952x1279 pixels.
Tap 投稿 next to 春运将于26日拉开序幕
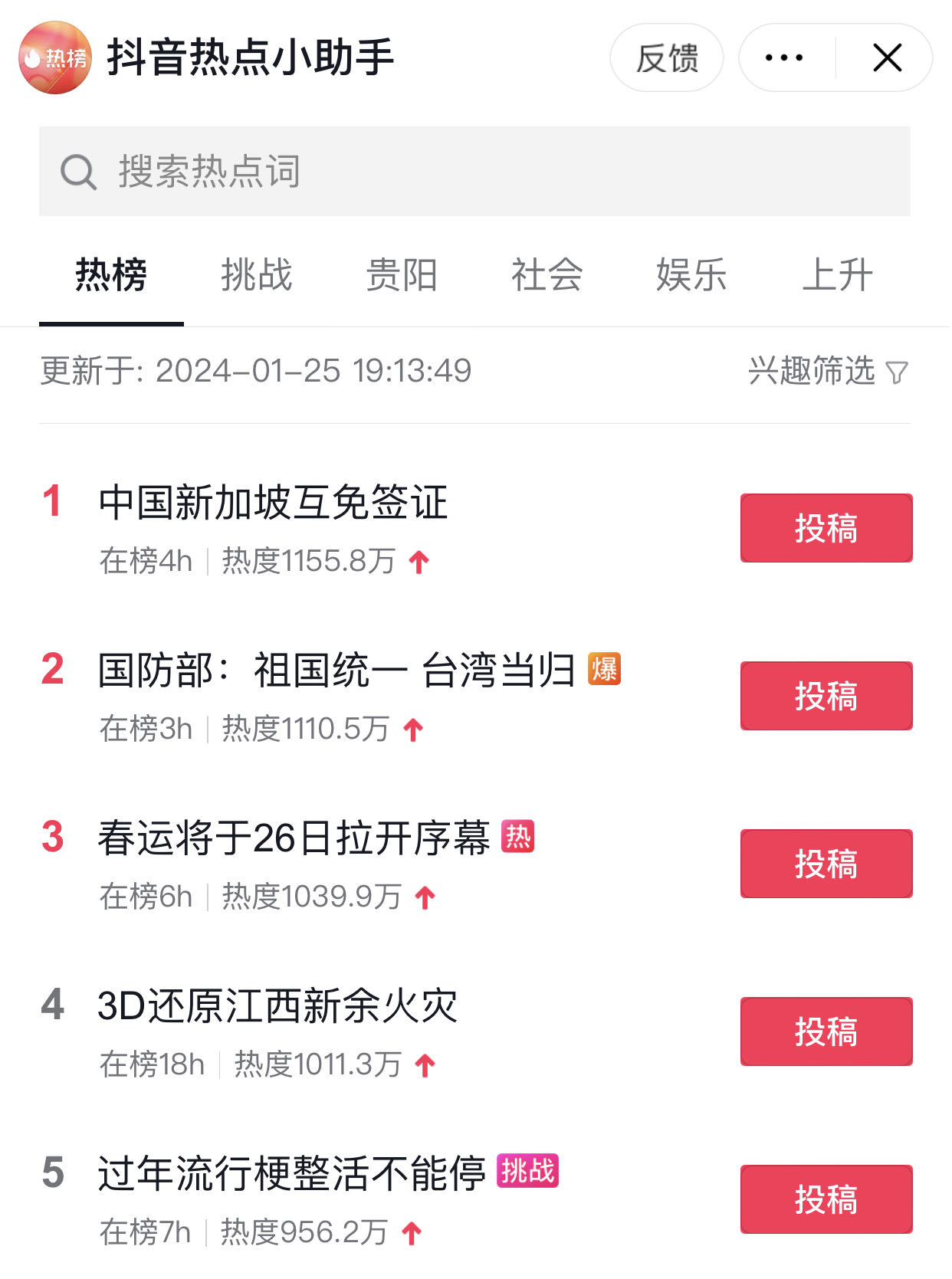[826, 864]
